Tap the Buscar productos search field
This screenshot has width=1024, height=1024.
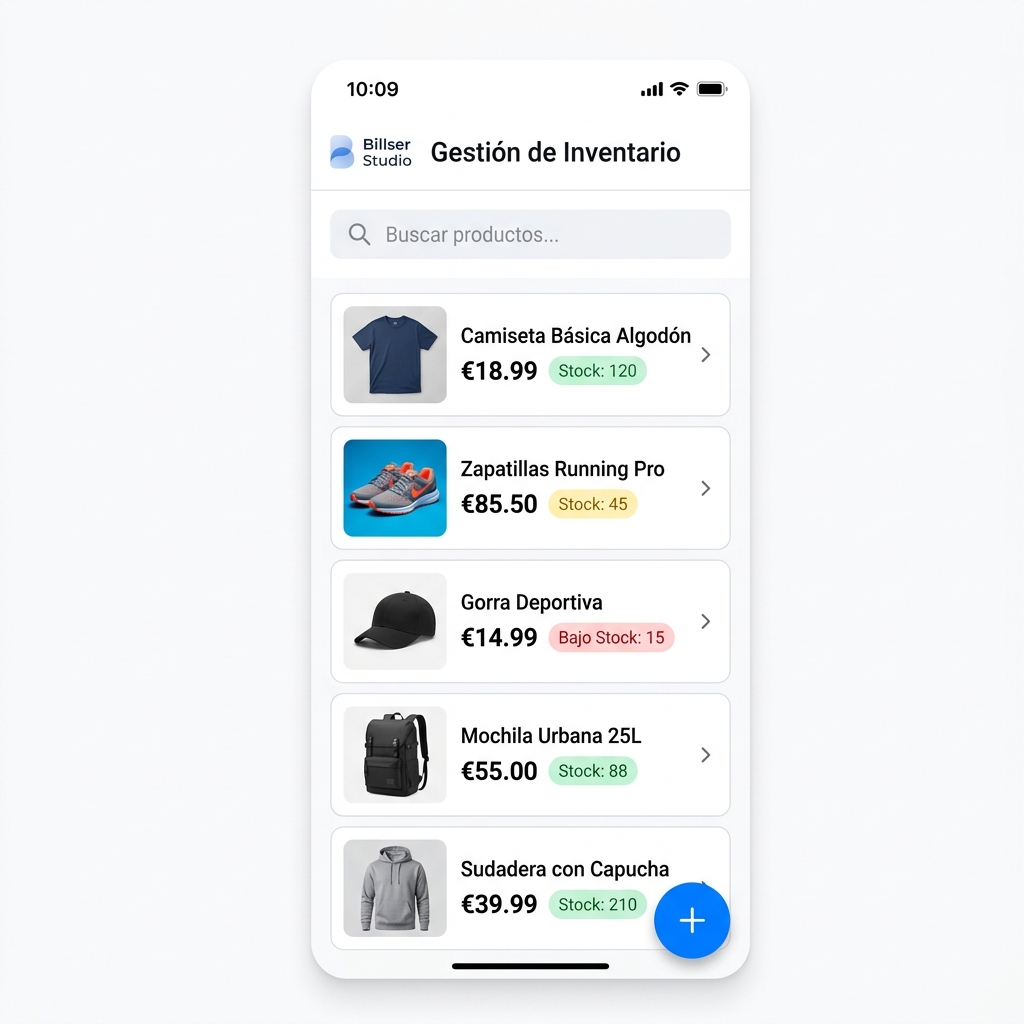coord(530,235)
